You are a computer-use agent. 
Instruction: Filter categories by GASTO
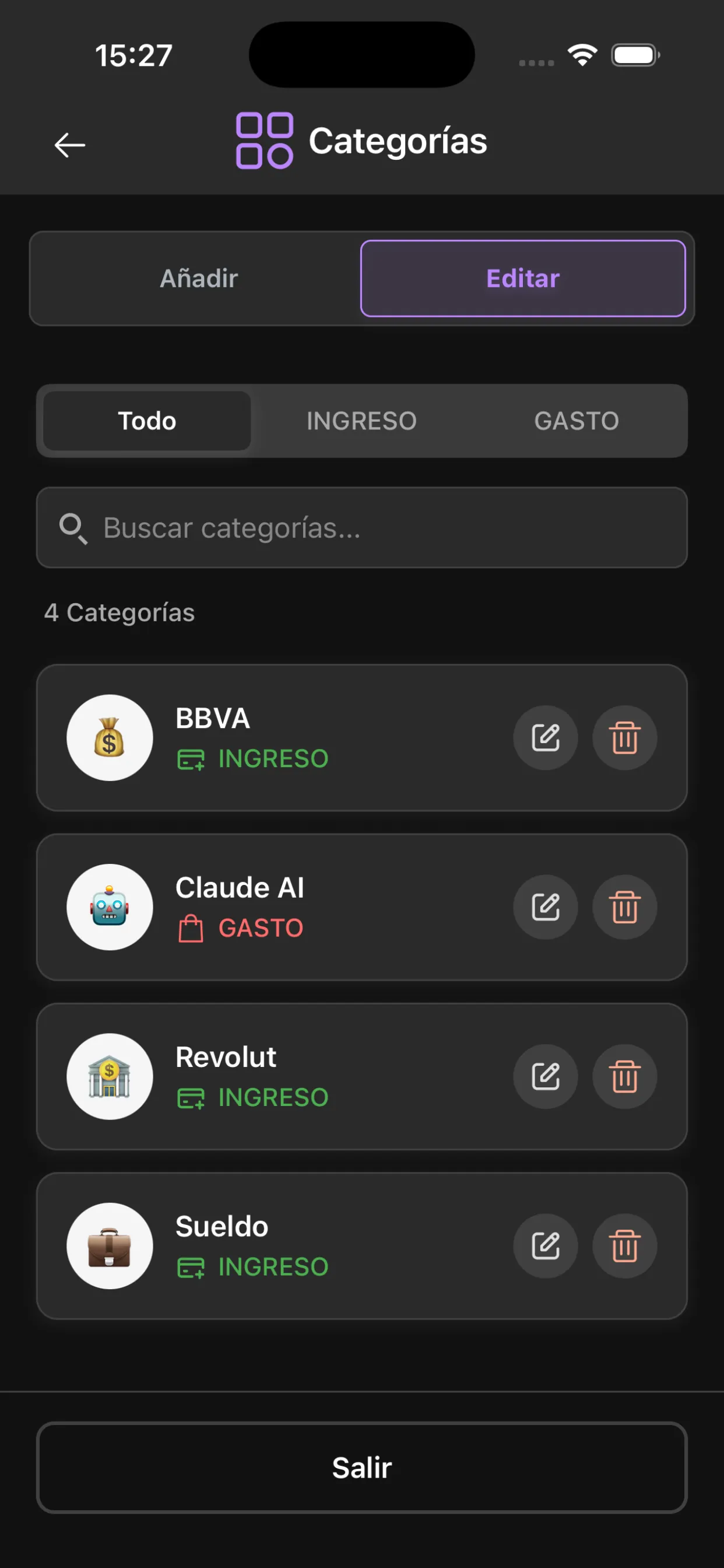576,421
